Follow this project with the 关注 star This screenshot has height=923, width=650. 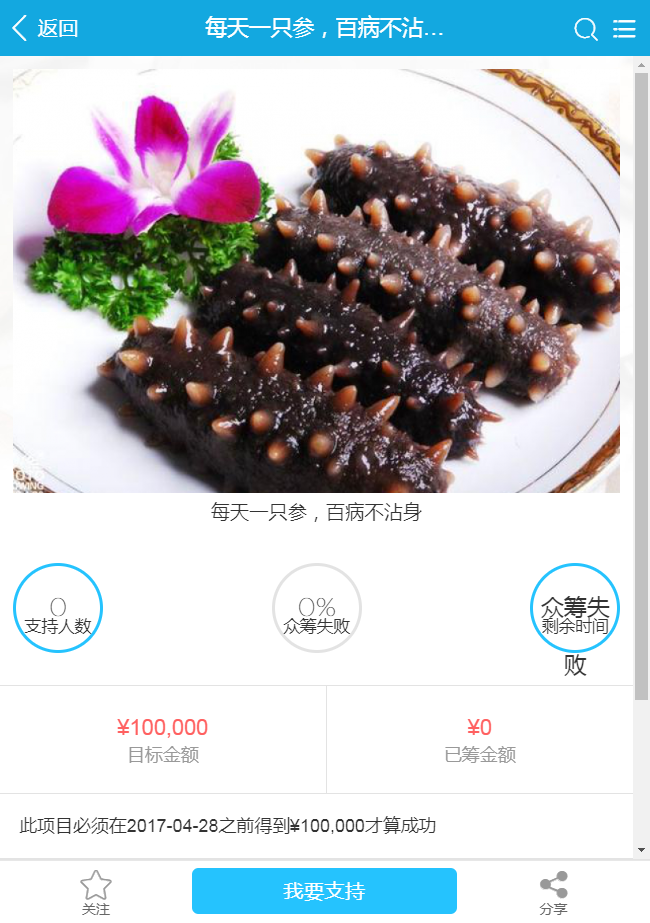(x=96, y=891)
